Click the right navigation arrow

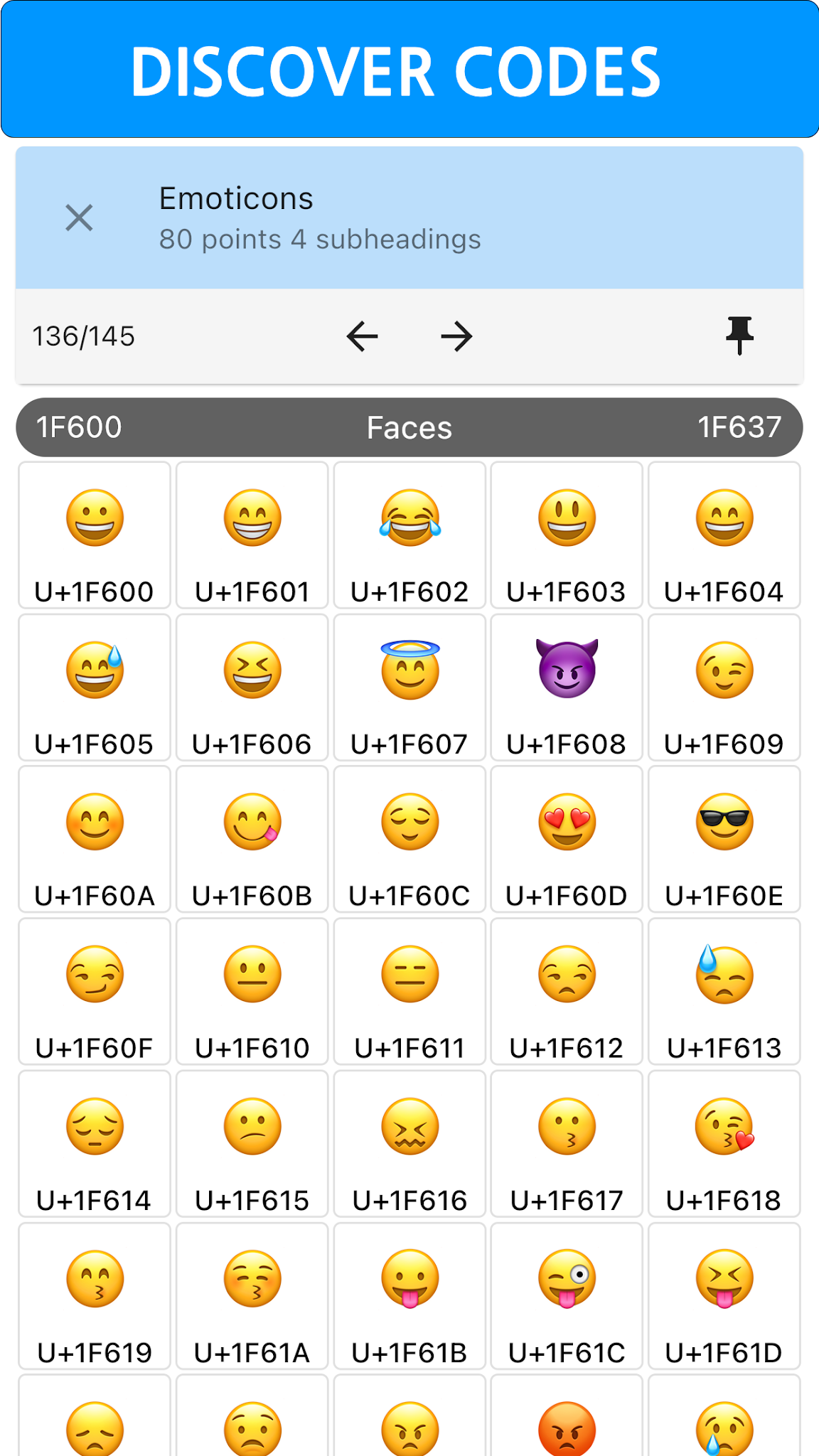(456, 336)
